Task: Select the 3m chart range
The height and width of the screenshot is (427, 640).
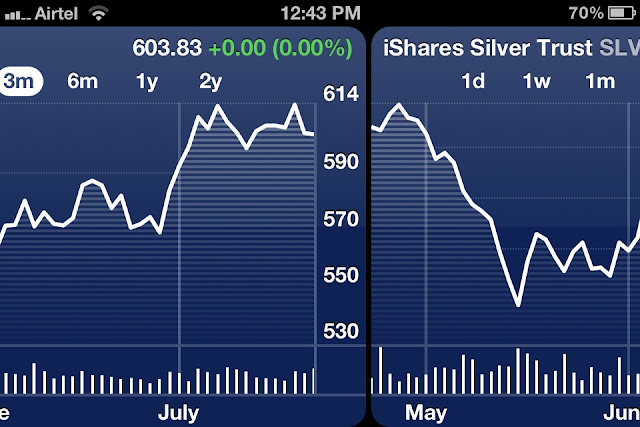Action: (20, 81)
